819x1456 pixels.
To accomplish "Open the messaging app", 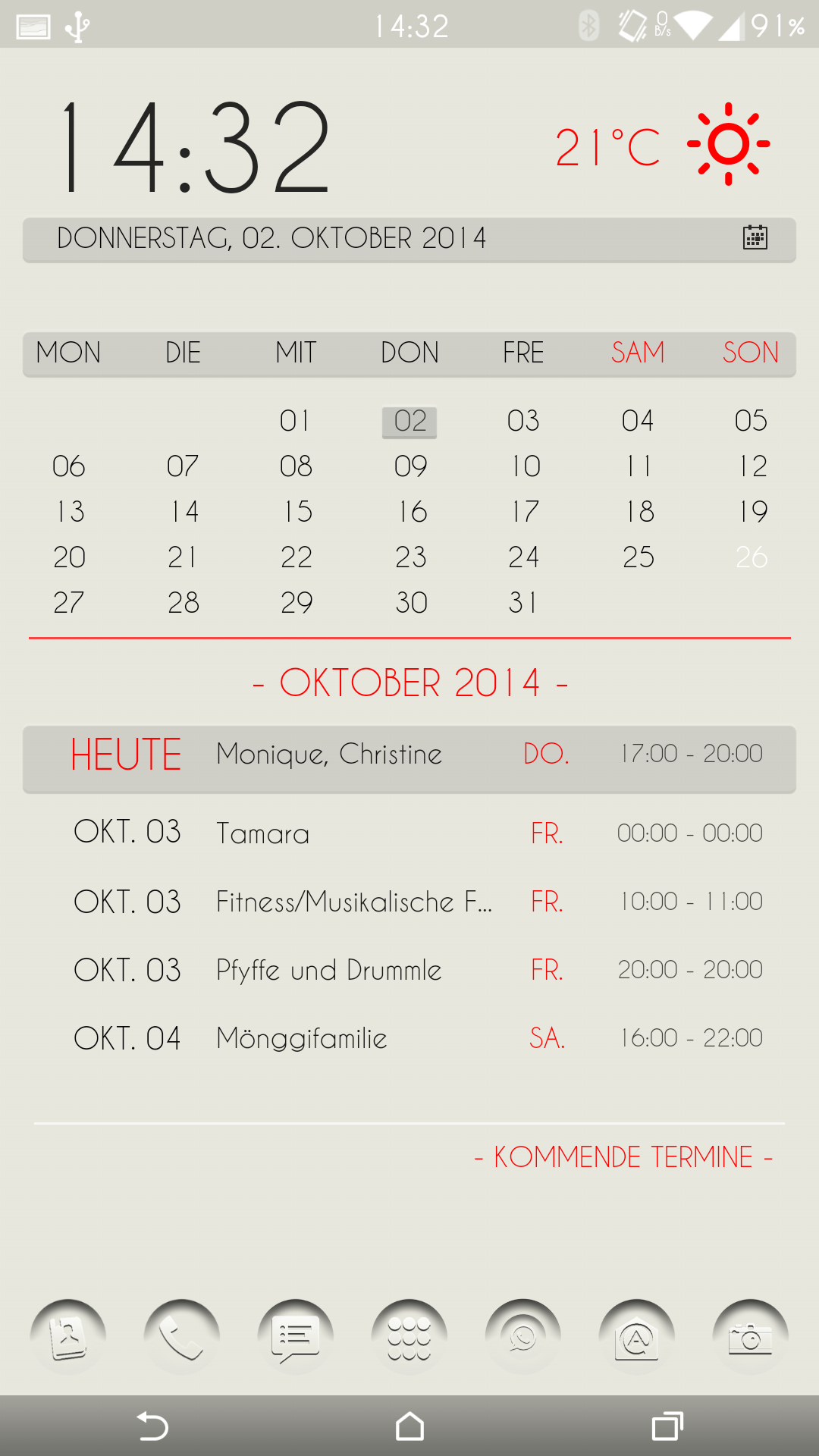I will click(x=296, y=1337).
